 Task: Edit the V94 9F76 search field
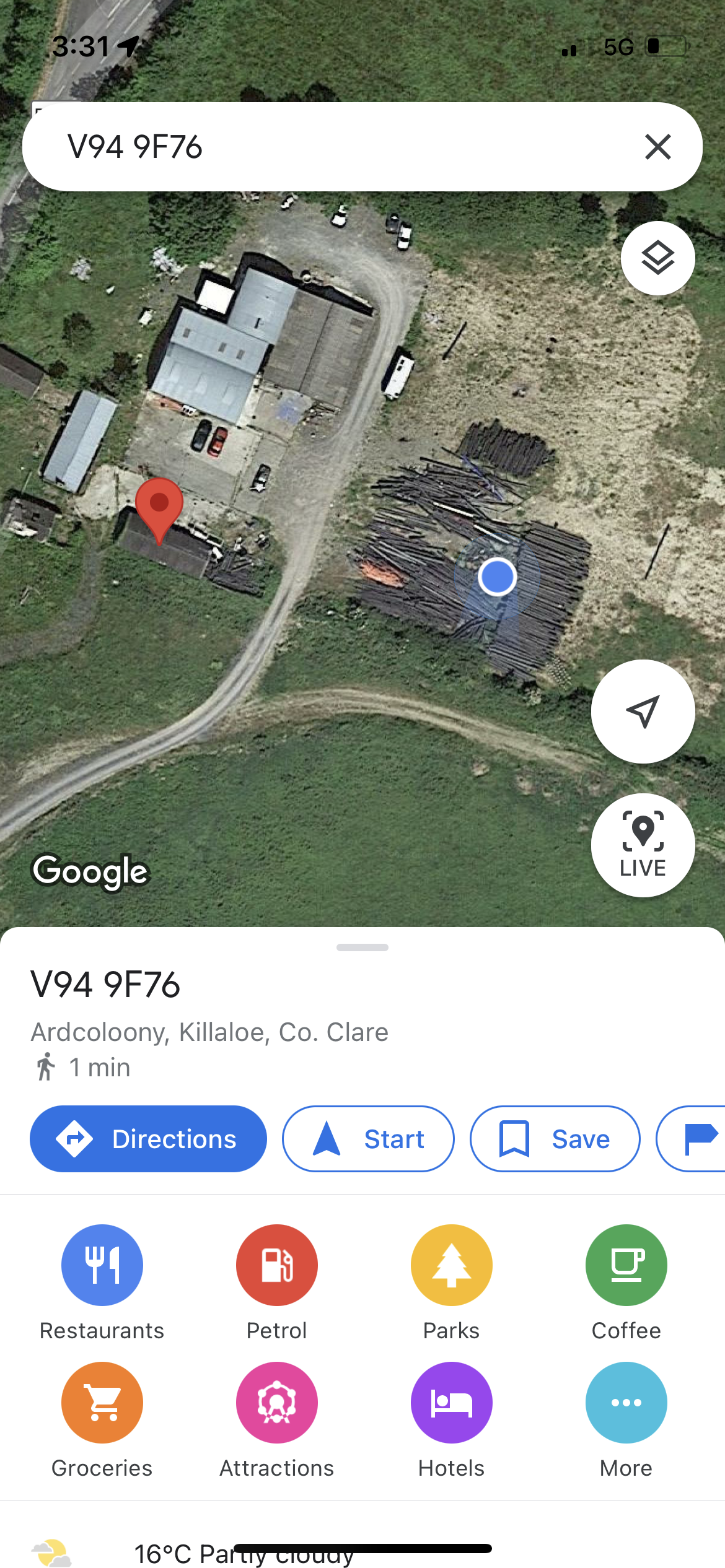pyautogui.click(x=310, y=147)
